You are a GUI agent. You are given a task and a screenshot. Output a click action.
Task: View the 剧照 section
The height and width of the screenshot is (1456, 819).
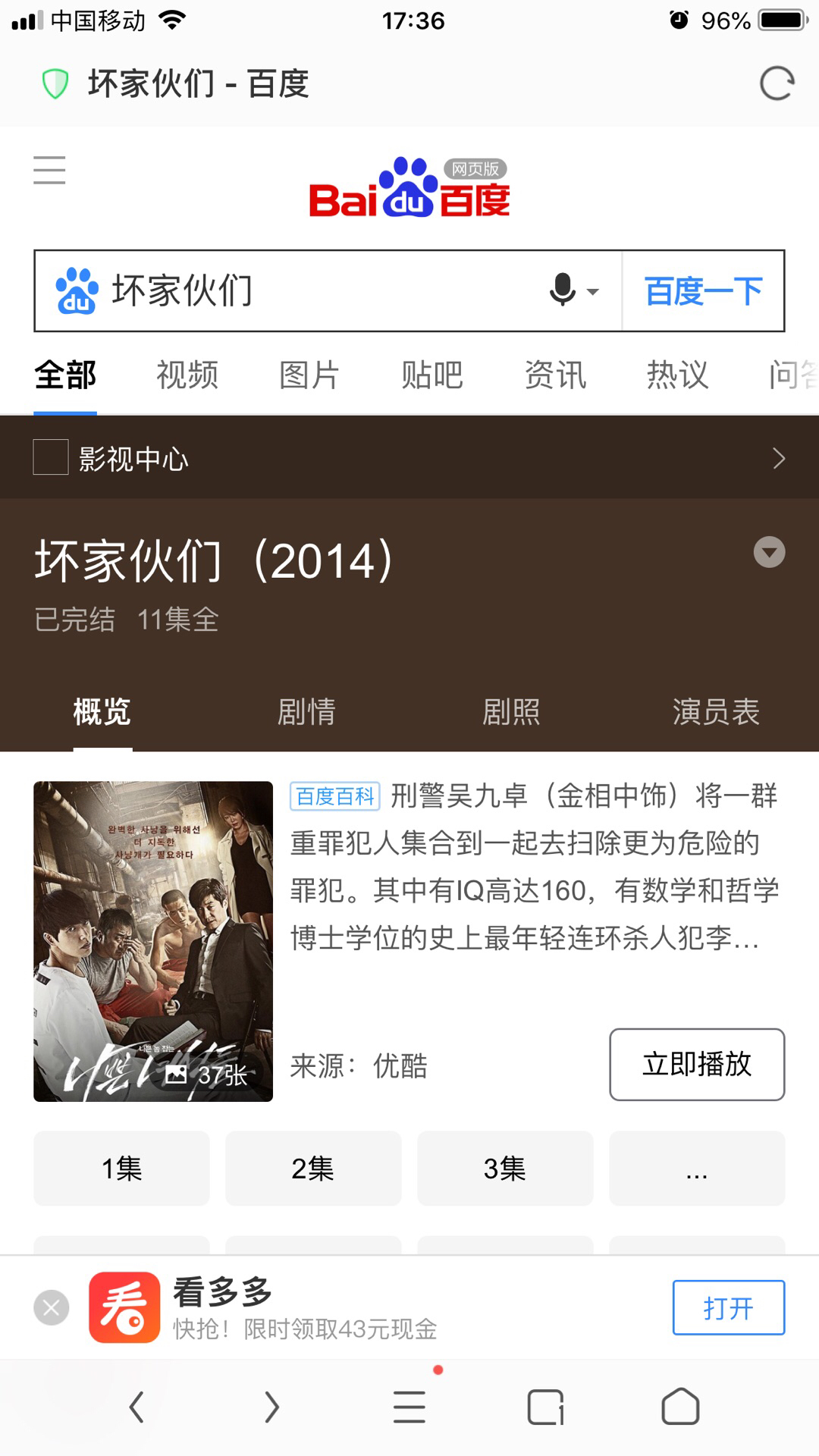(511, 711)
